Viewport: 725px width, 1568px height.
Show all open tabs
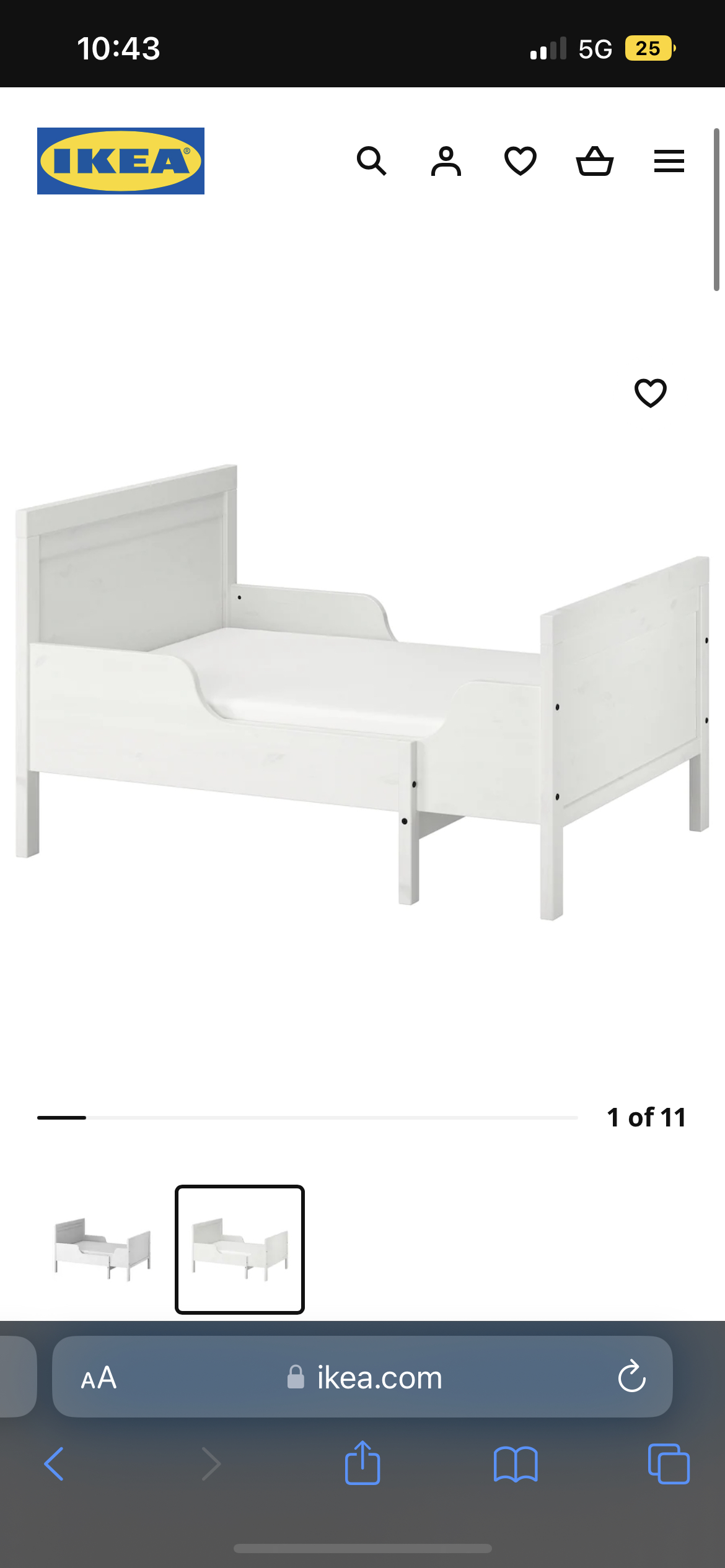tap(669, 1464)
